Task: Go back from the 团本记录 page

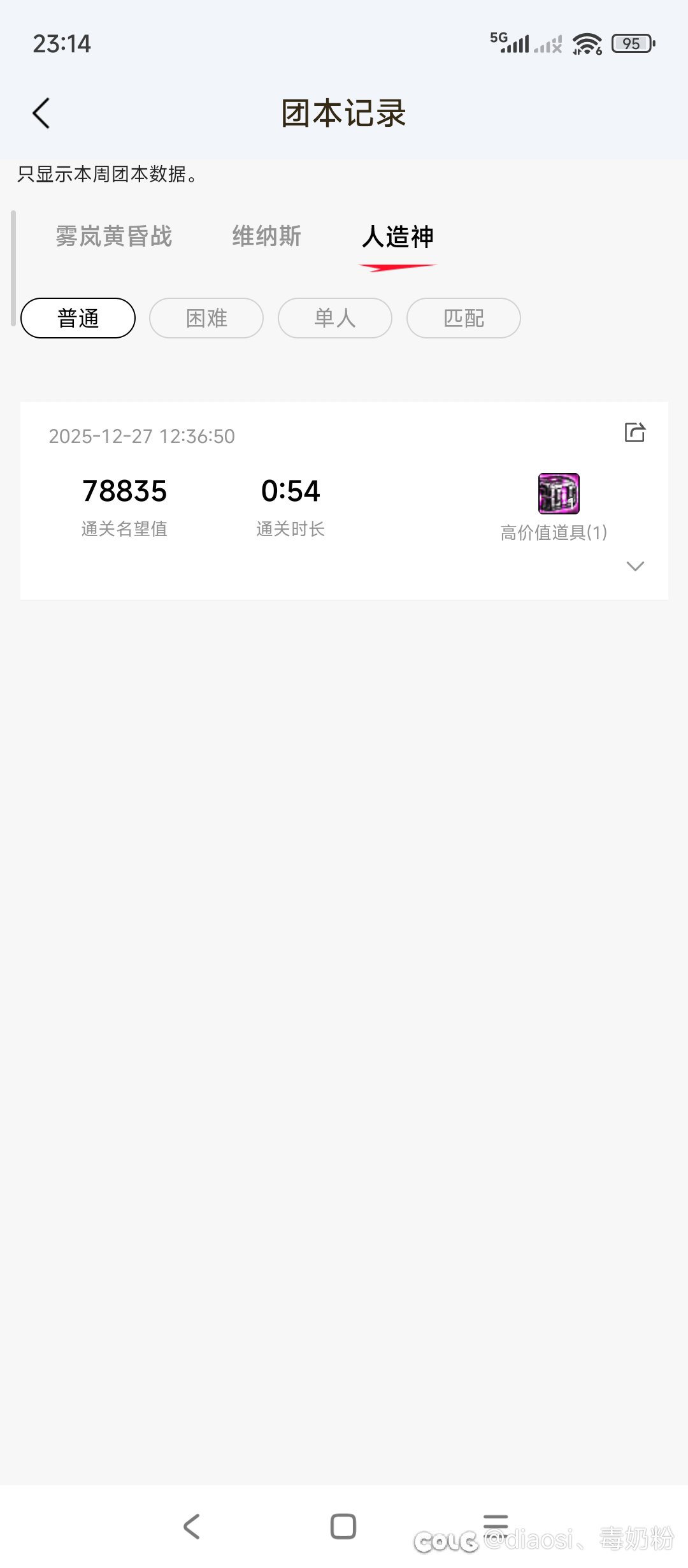Action: click(x=41, y=113)
